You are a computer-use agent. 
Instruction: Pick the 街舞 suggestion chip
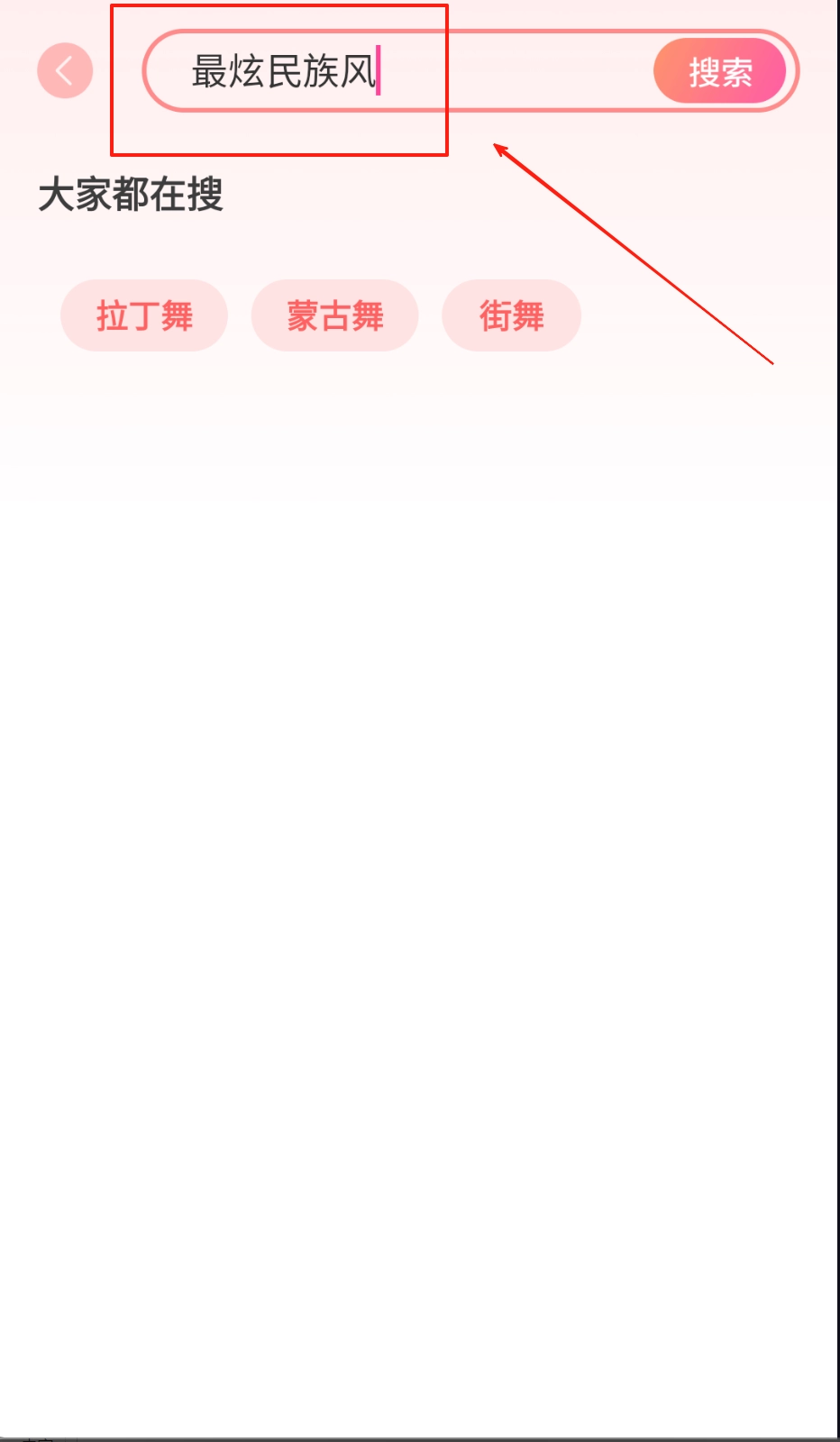tap(511, 315)
